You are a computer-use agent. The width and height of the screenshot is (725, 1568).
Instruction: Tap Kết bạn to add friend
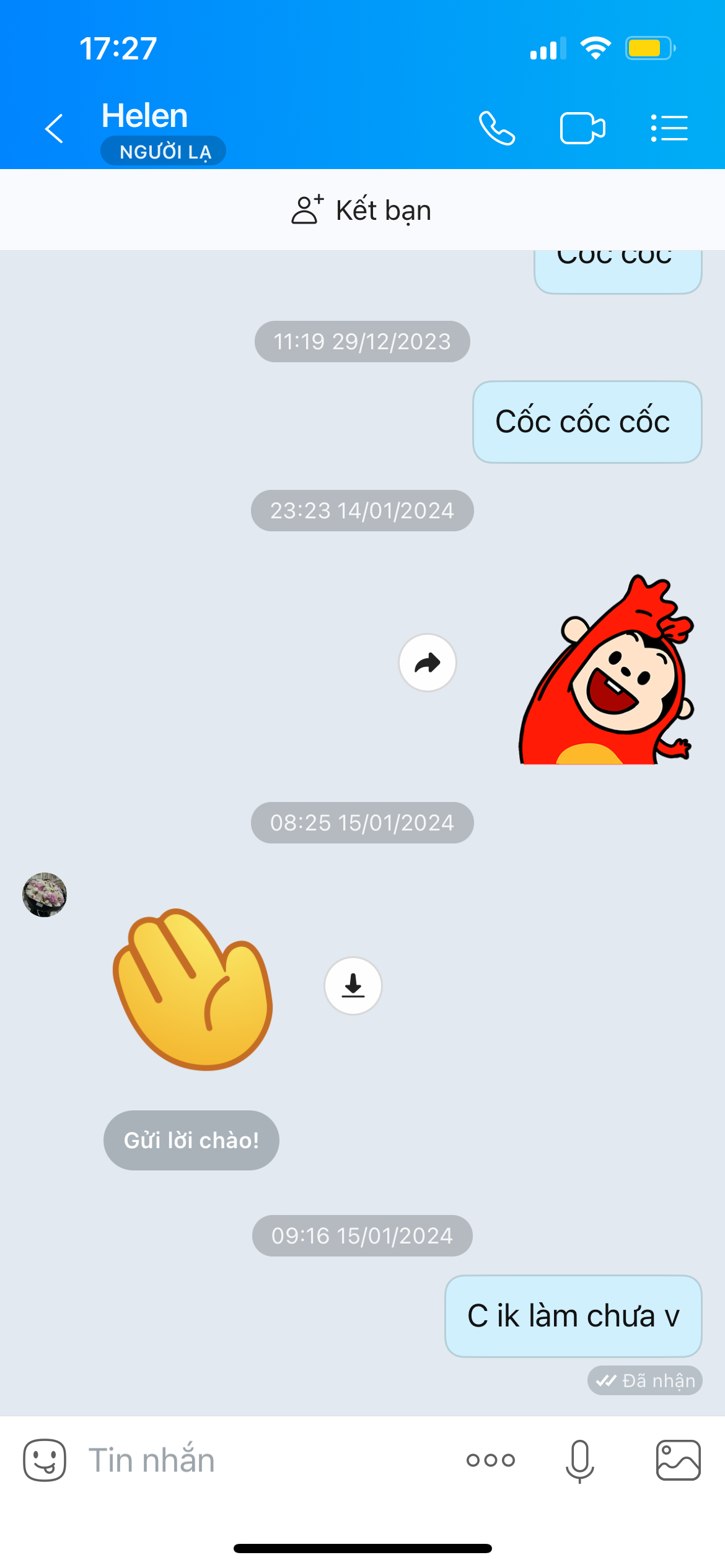tap(362, 210)
